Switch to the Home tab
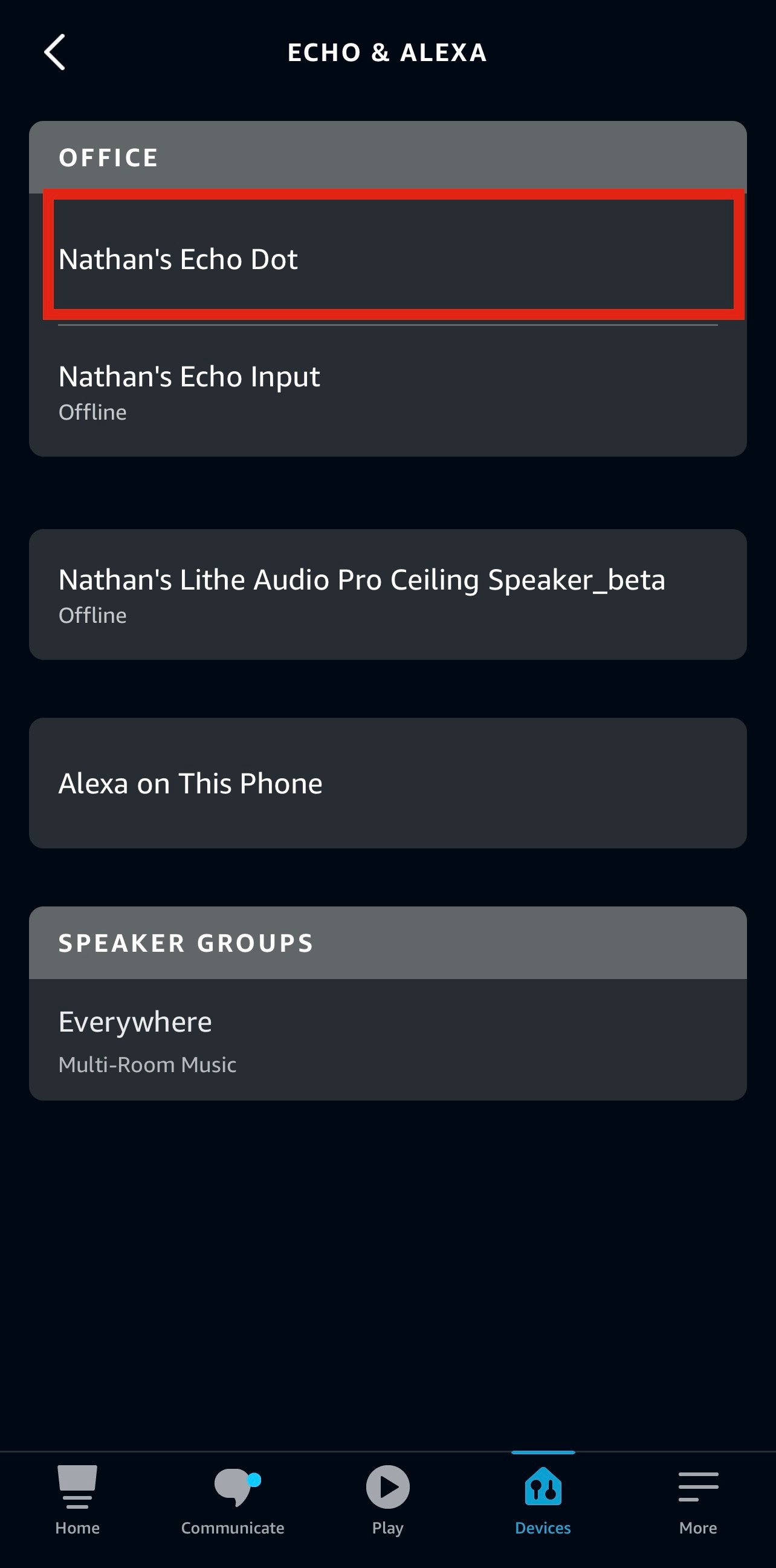The height and width of the screenshot is (1568, 776). (77, 1500)
